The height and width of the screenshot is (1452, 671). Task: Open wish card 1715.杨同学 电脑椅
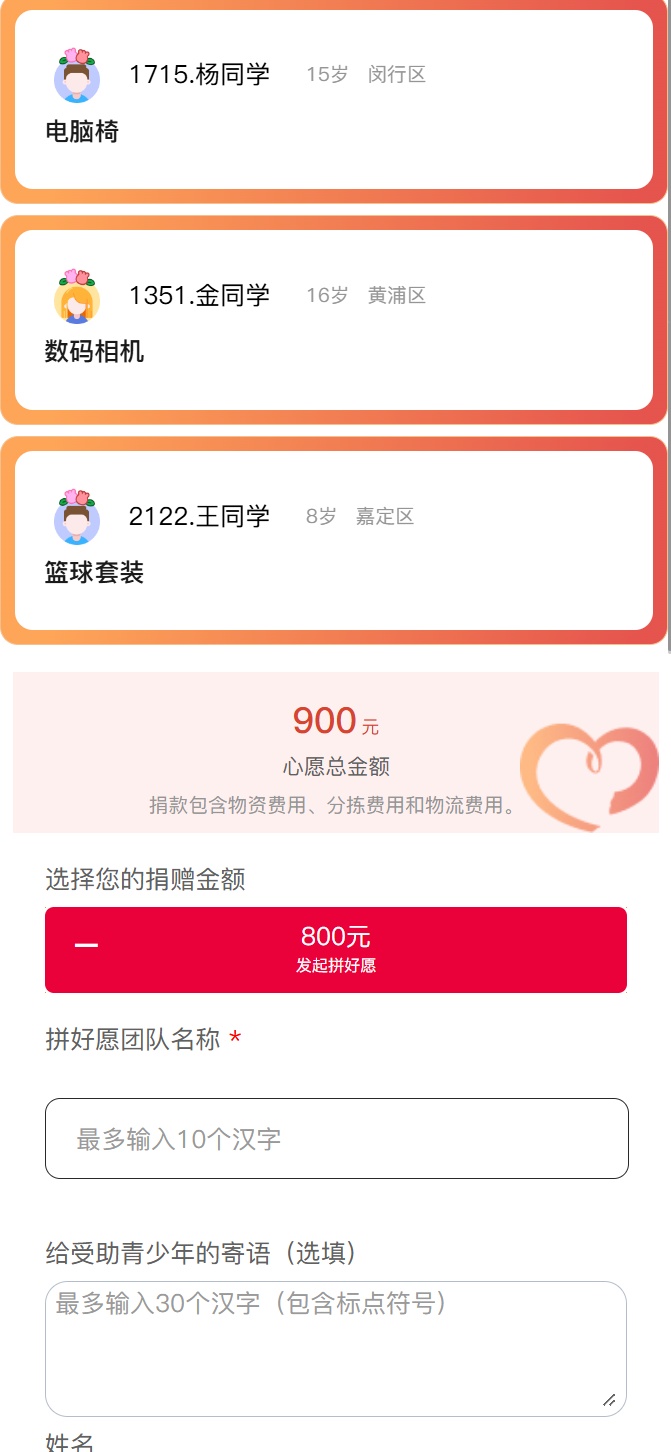334,100
